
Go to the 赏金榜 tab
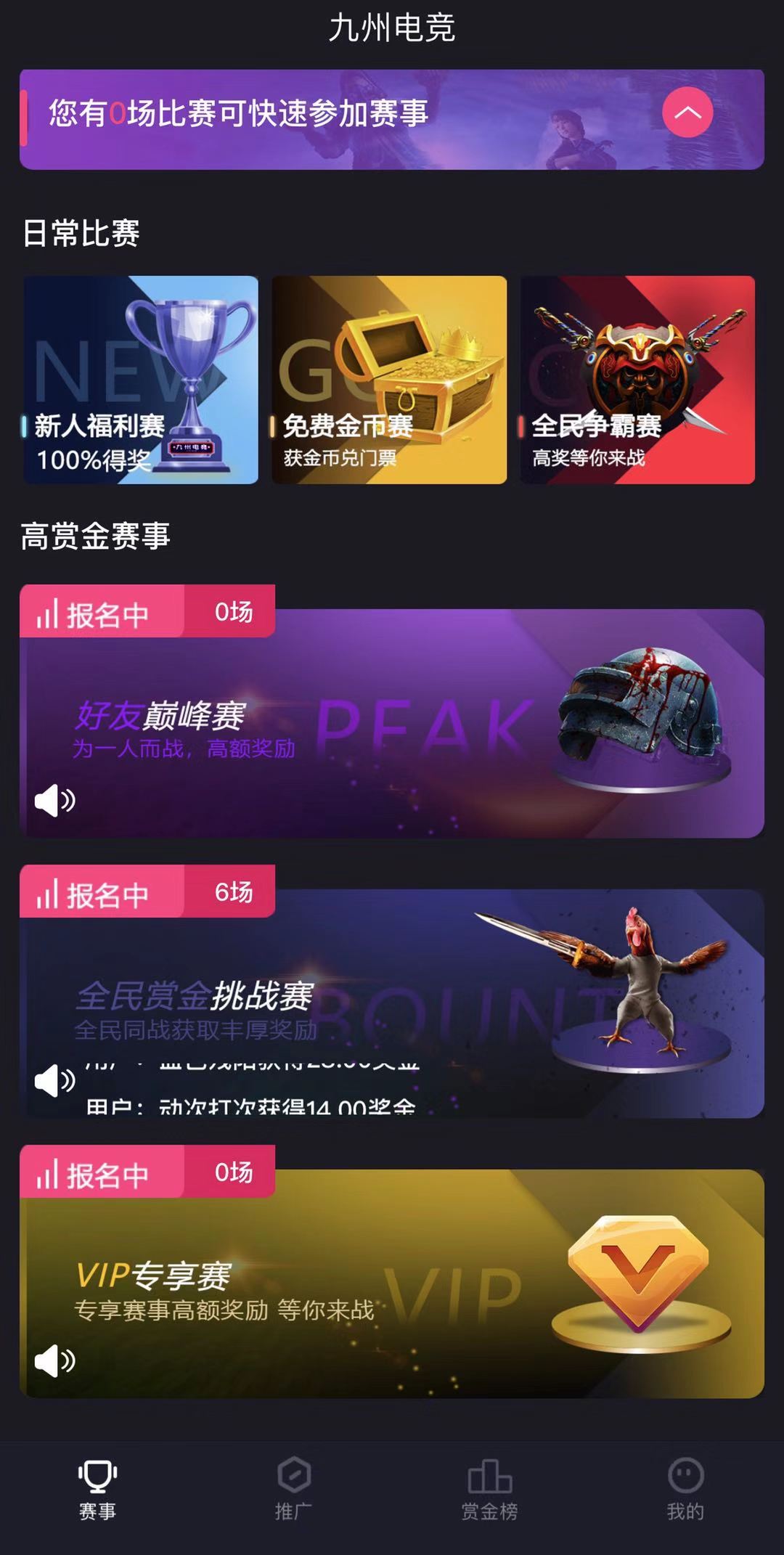[x=489, y=1490]
